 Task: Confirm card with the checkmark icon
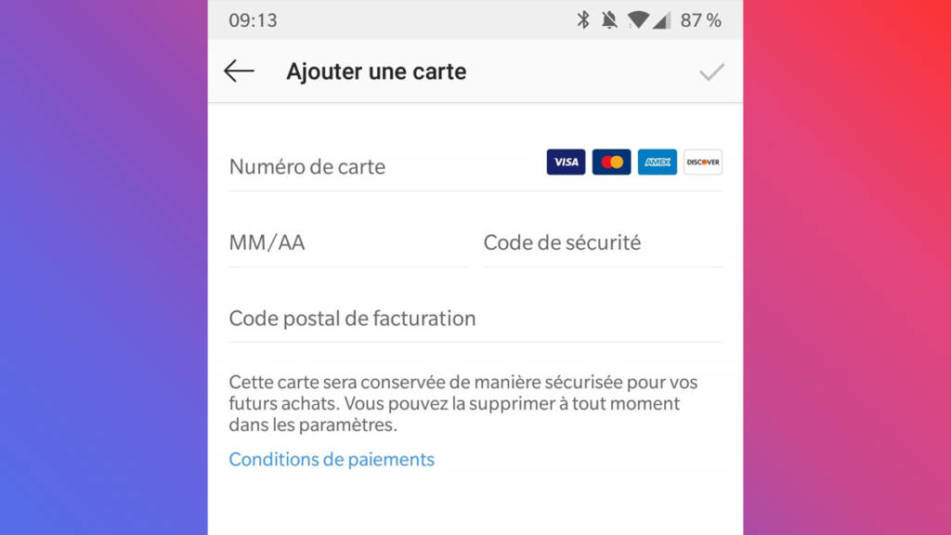pos(711,72)
